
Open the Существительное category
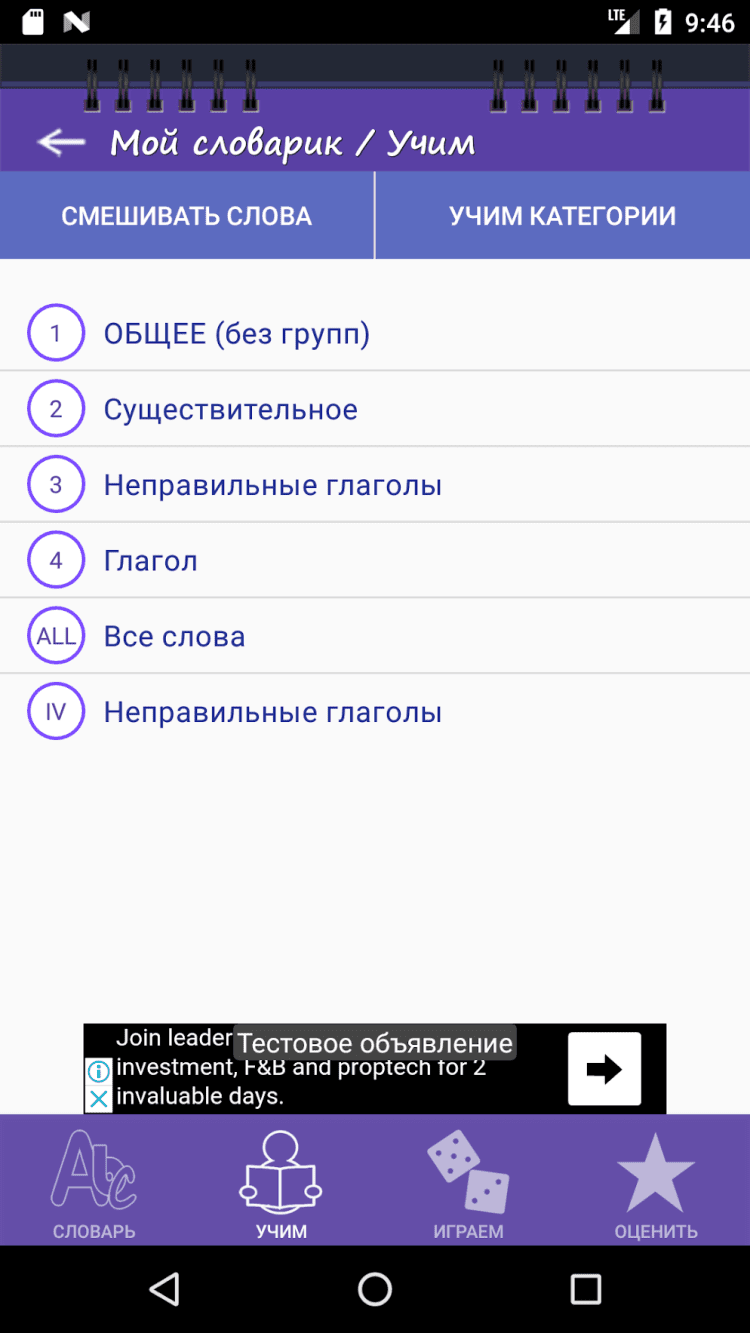[230, 410]
